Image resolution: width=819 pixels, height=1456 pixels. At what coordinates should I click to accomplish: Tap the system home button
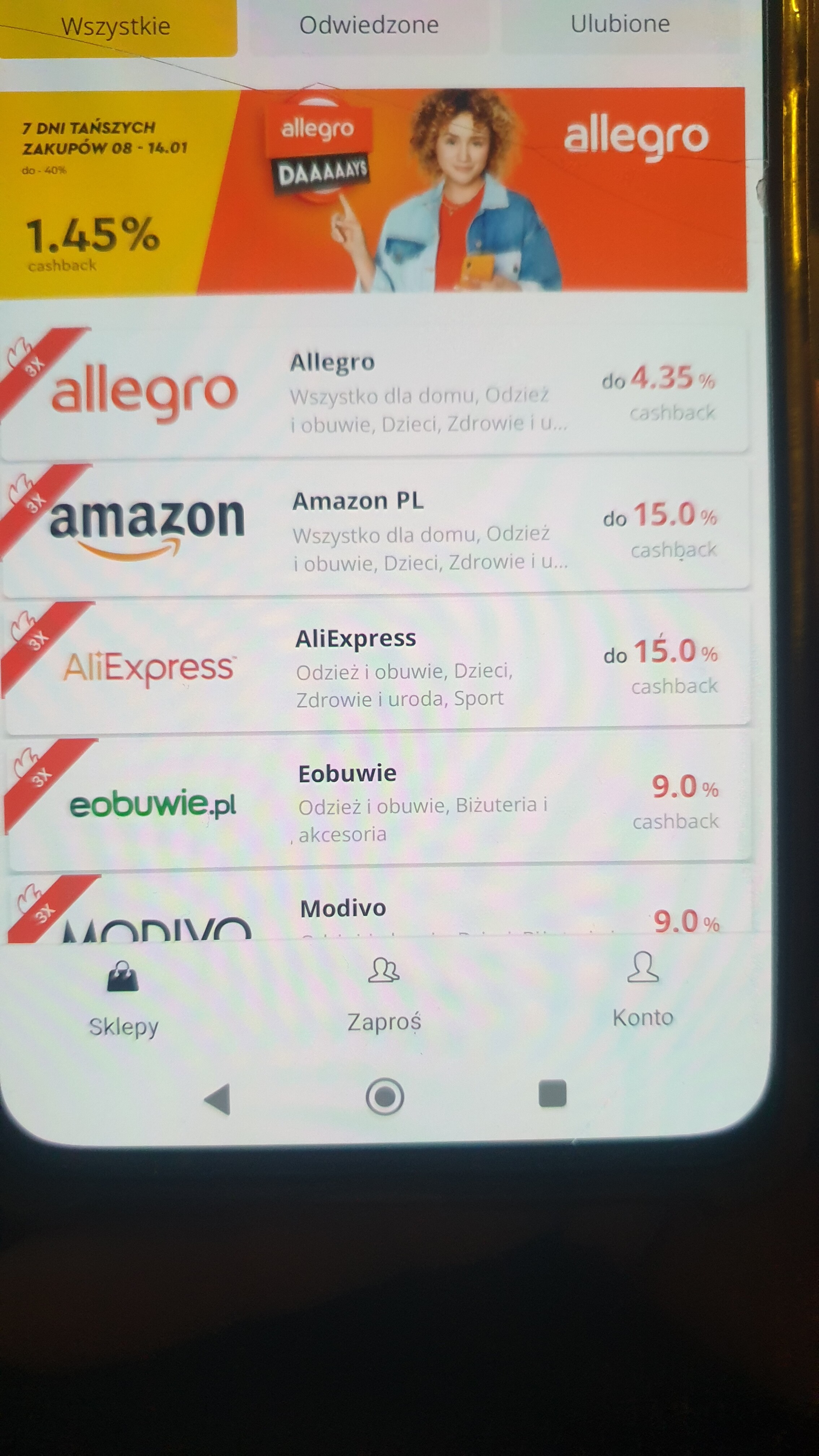385,1097
